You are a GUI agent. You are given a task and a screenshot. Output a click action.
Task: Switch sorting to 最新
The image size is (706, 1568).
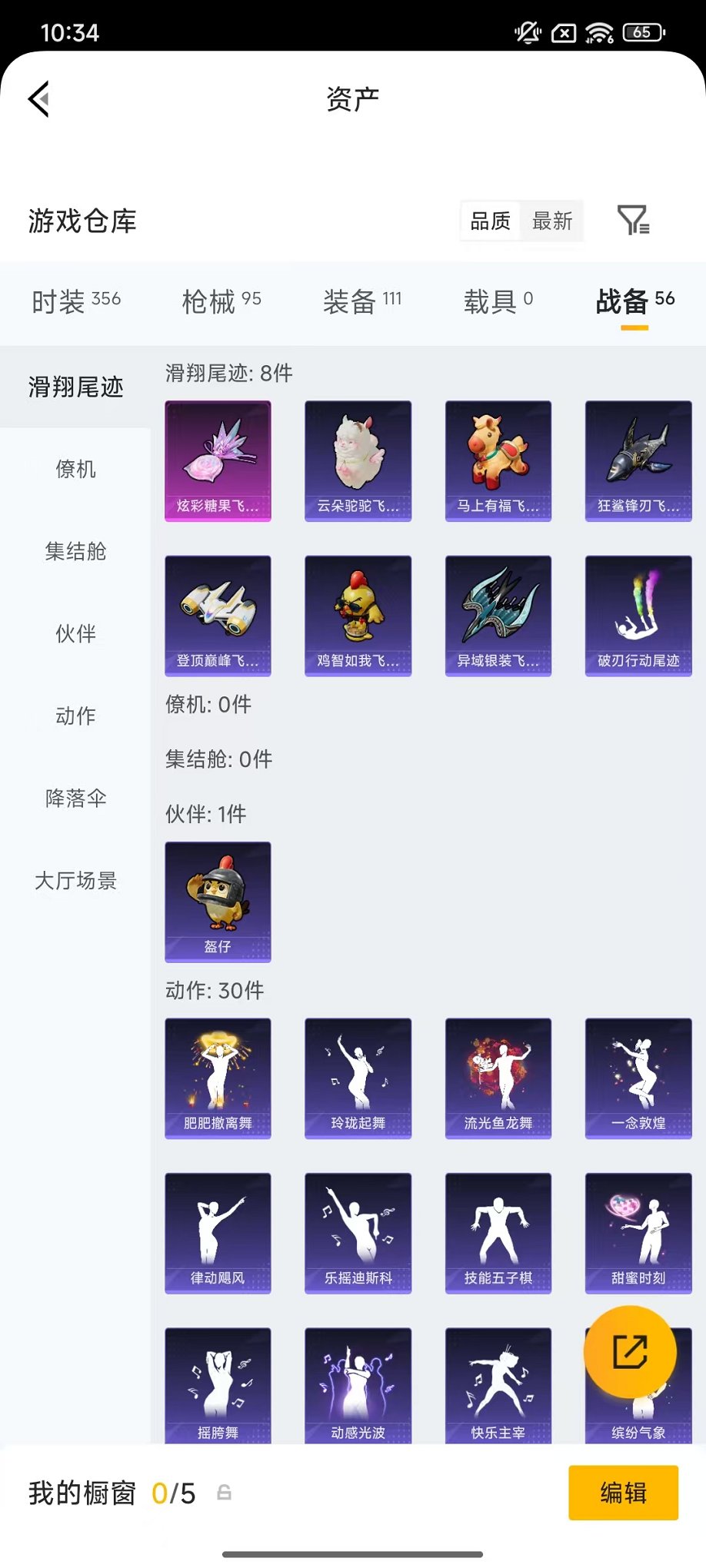[x=553, y=221]
